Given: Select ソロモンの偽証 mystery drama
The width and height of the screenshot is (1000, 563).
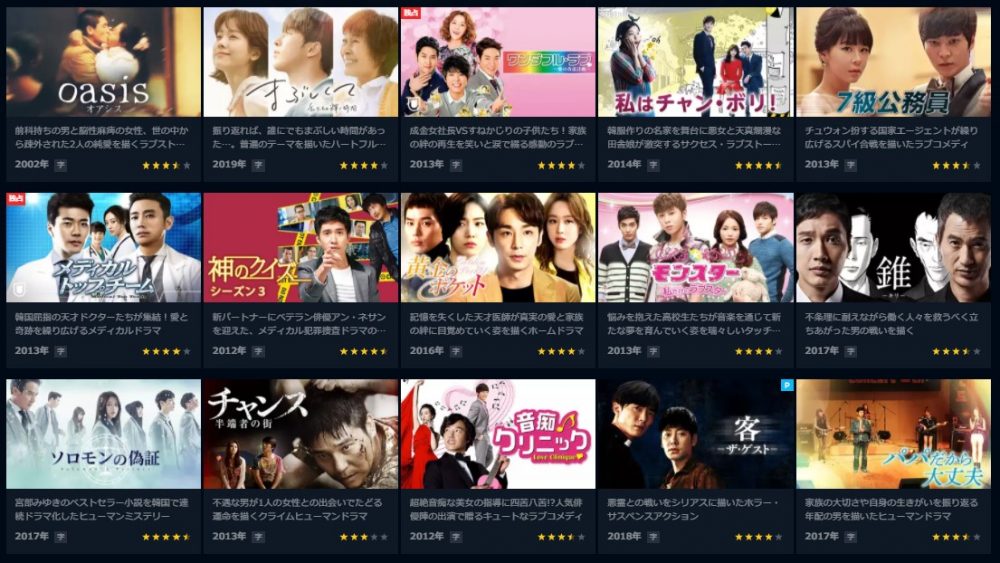Looking at the screenshot, I should [x=103, y=434].
